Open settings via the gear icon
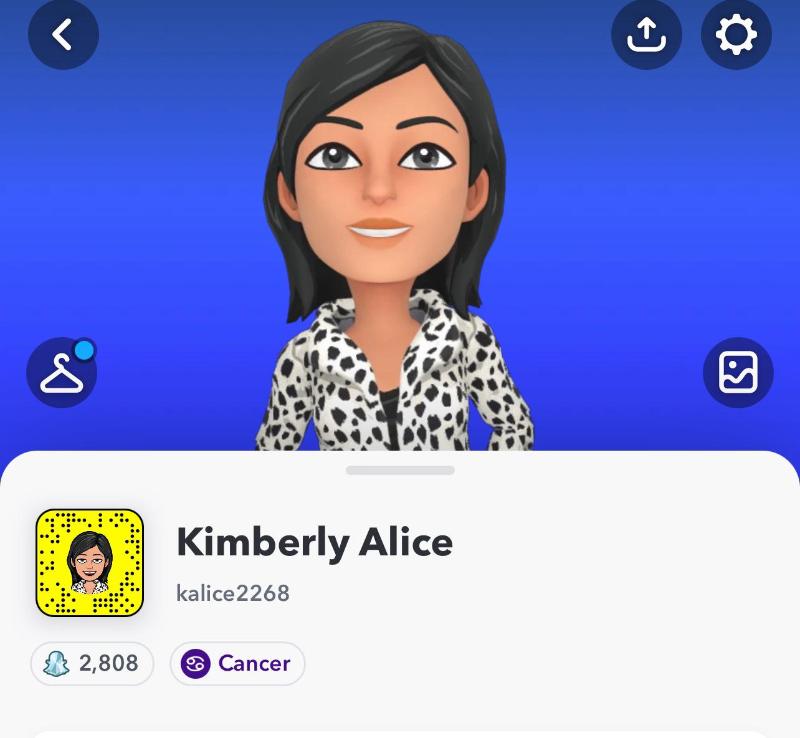 tap(736, 35)
